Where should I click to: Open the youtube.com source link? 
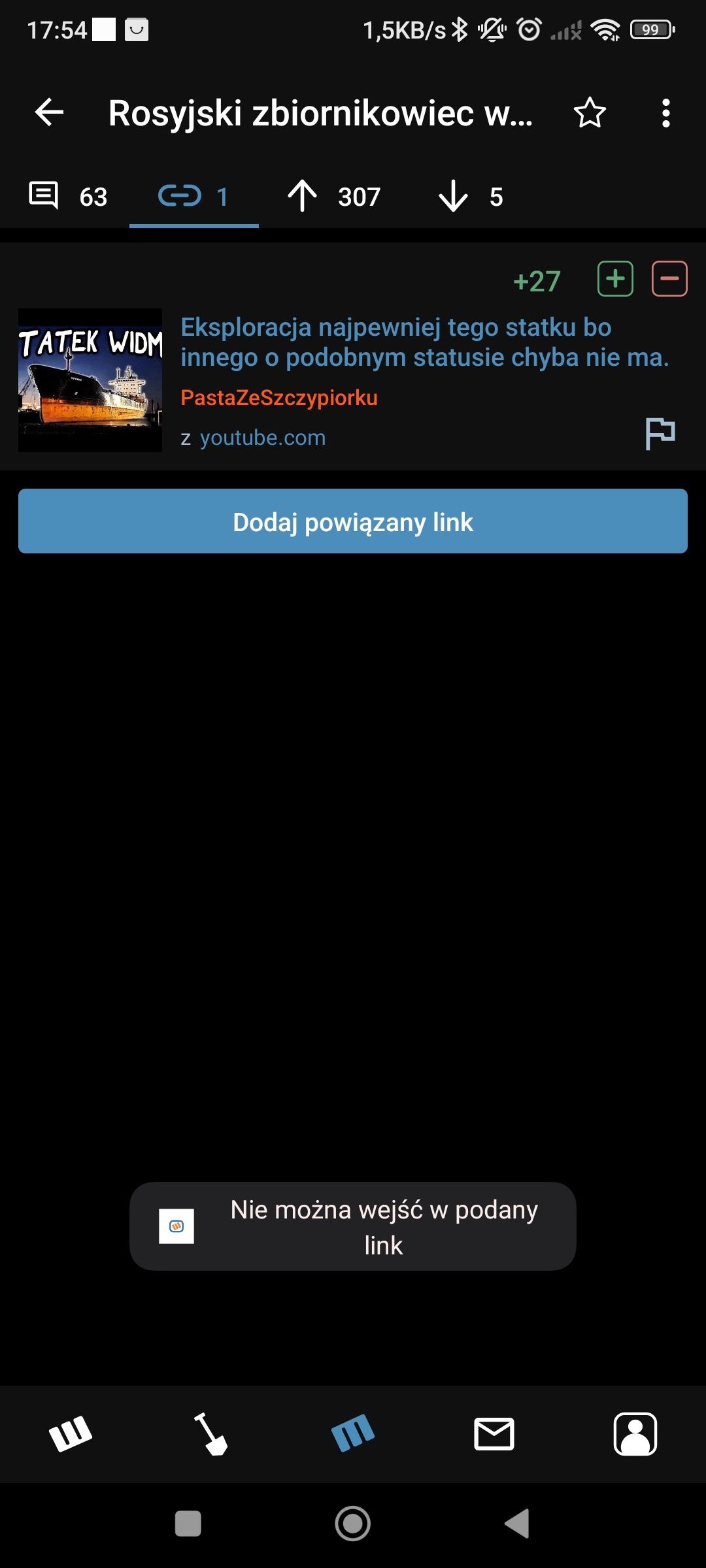click(x=262, y=438)
